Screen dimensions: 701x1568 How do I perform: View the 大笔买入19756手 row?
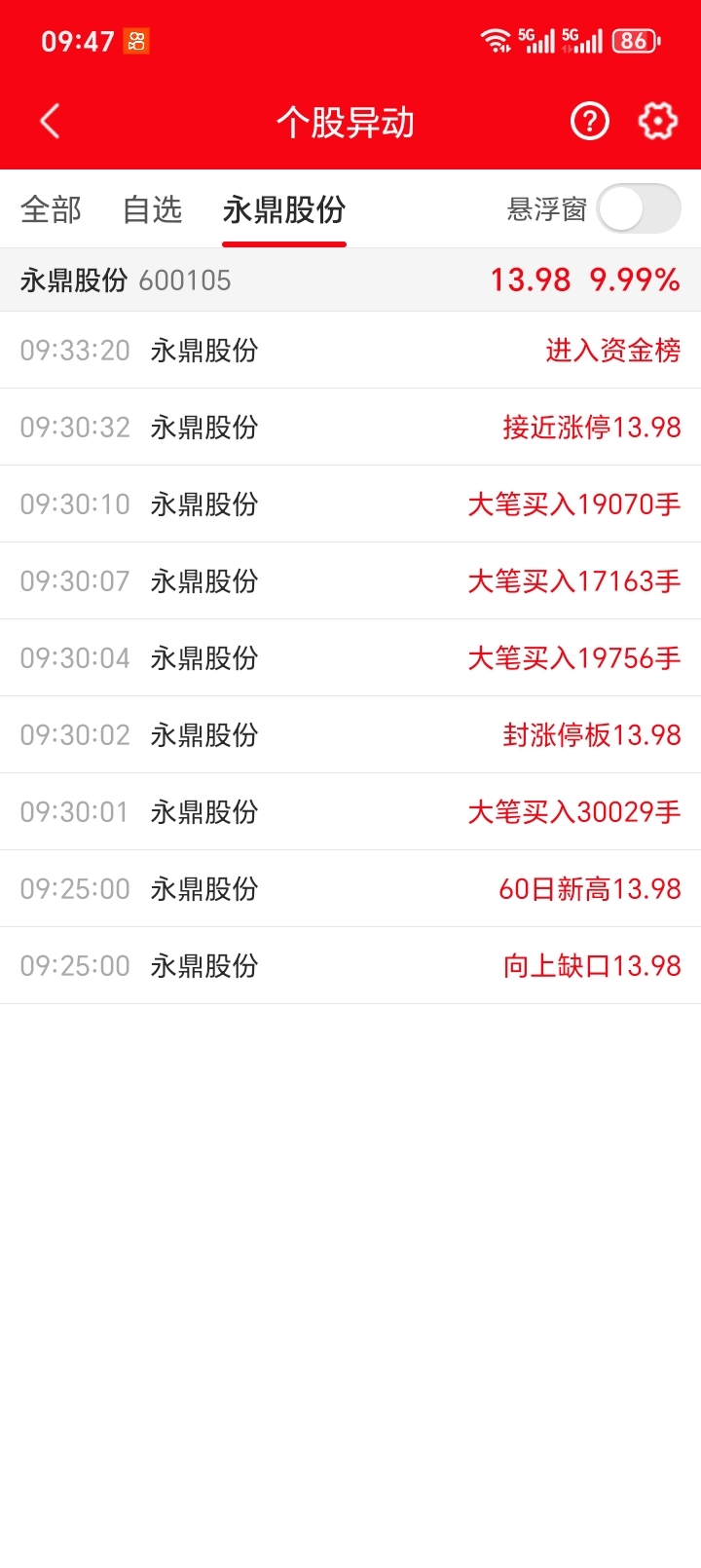(x=350, y=658)
